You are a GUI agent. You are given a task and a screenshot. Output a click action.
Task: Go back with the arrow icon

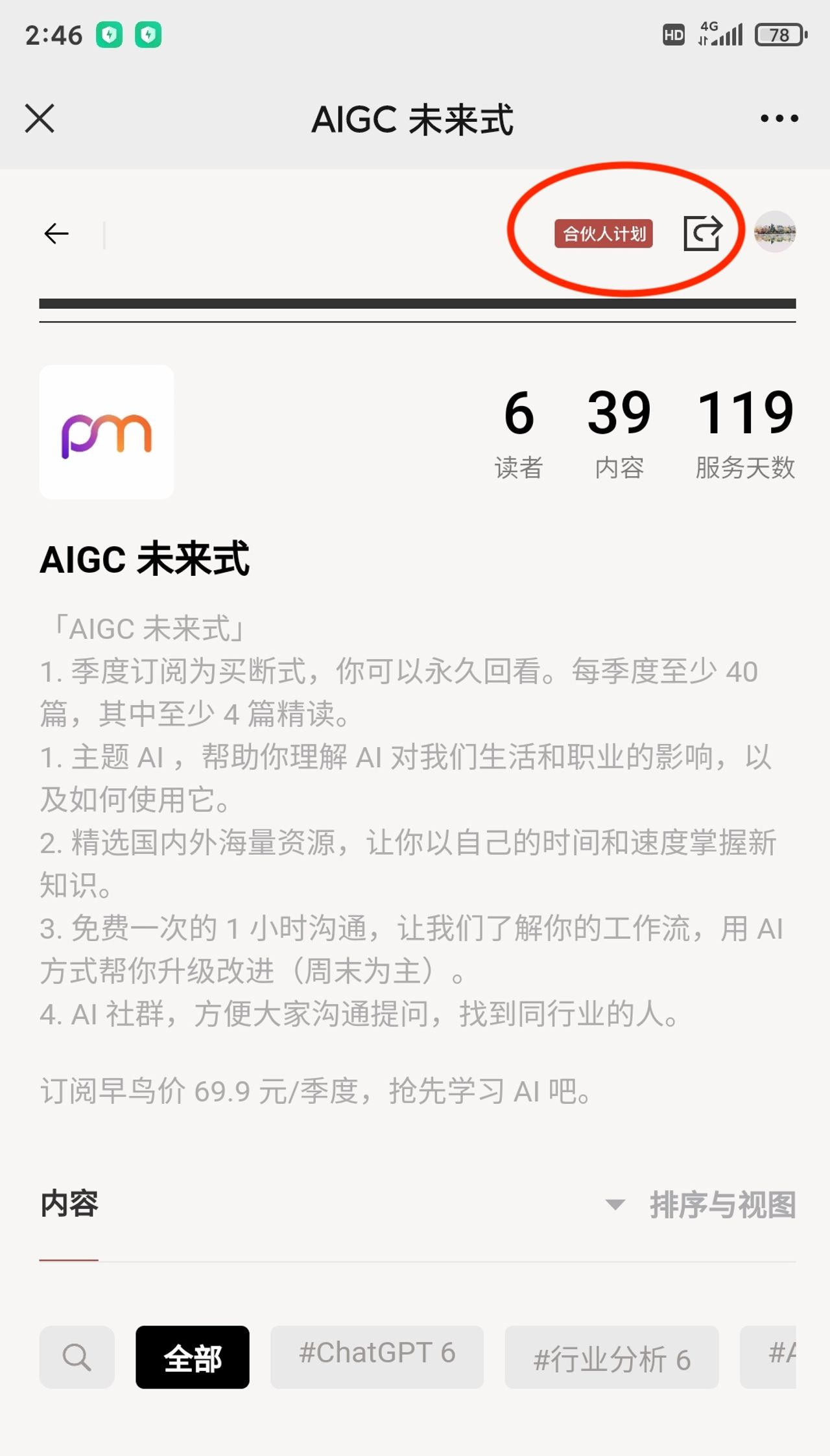point(56,233)
